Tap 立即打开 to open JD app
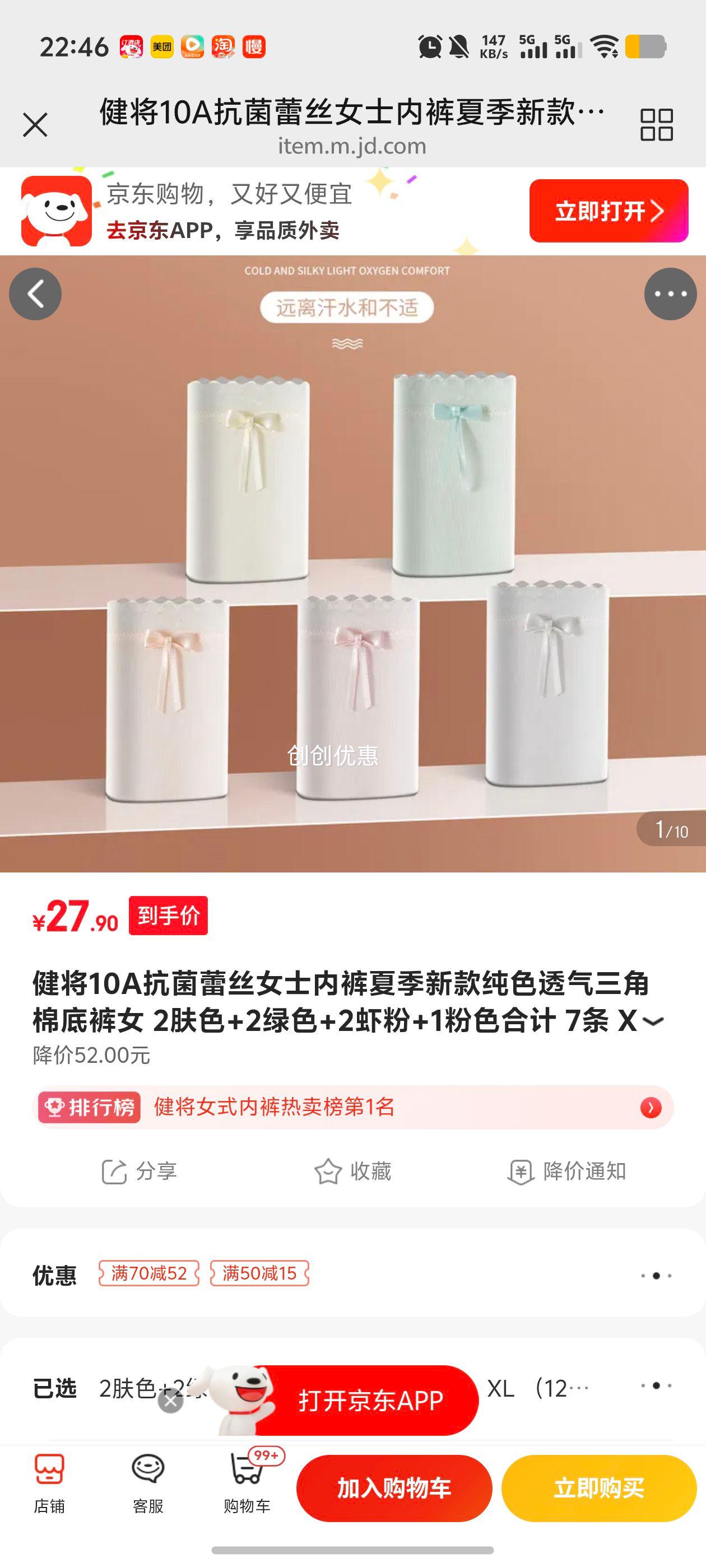 click(608, 210)
